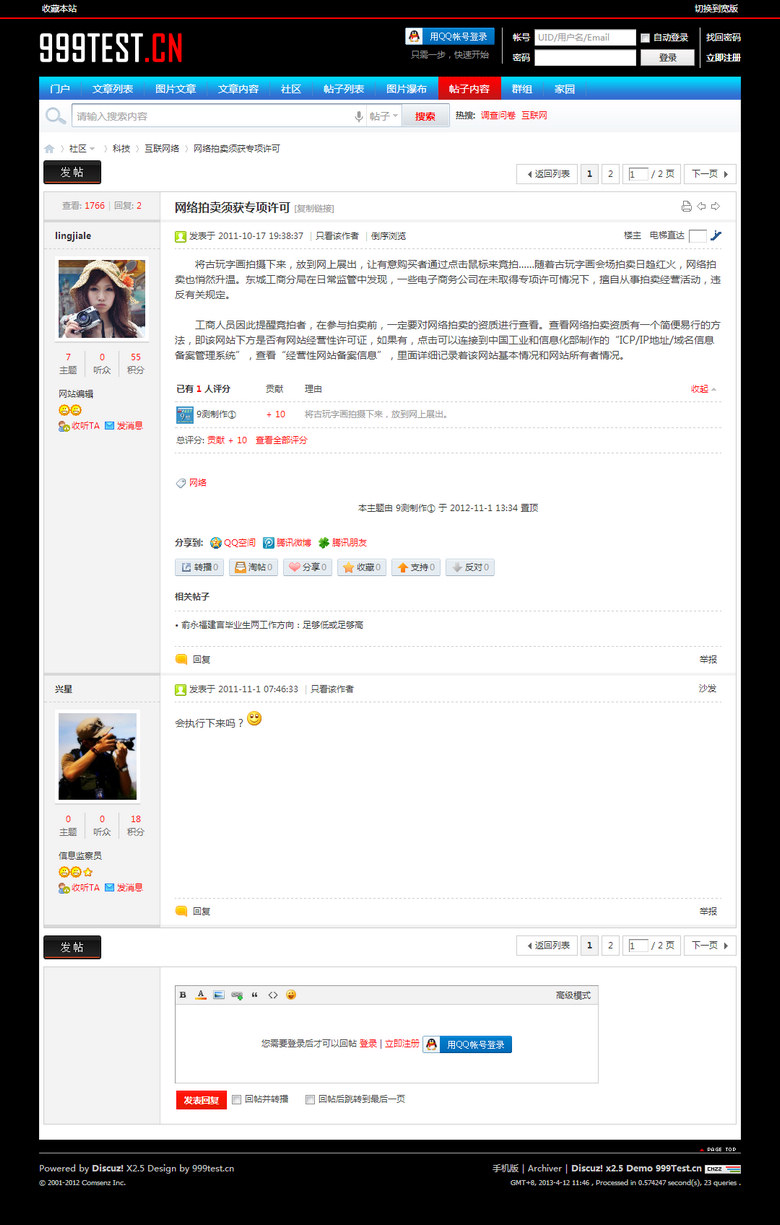780x1225 pixels.
Task: Tap the 登录 login button
Action: coord(667,57)
